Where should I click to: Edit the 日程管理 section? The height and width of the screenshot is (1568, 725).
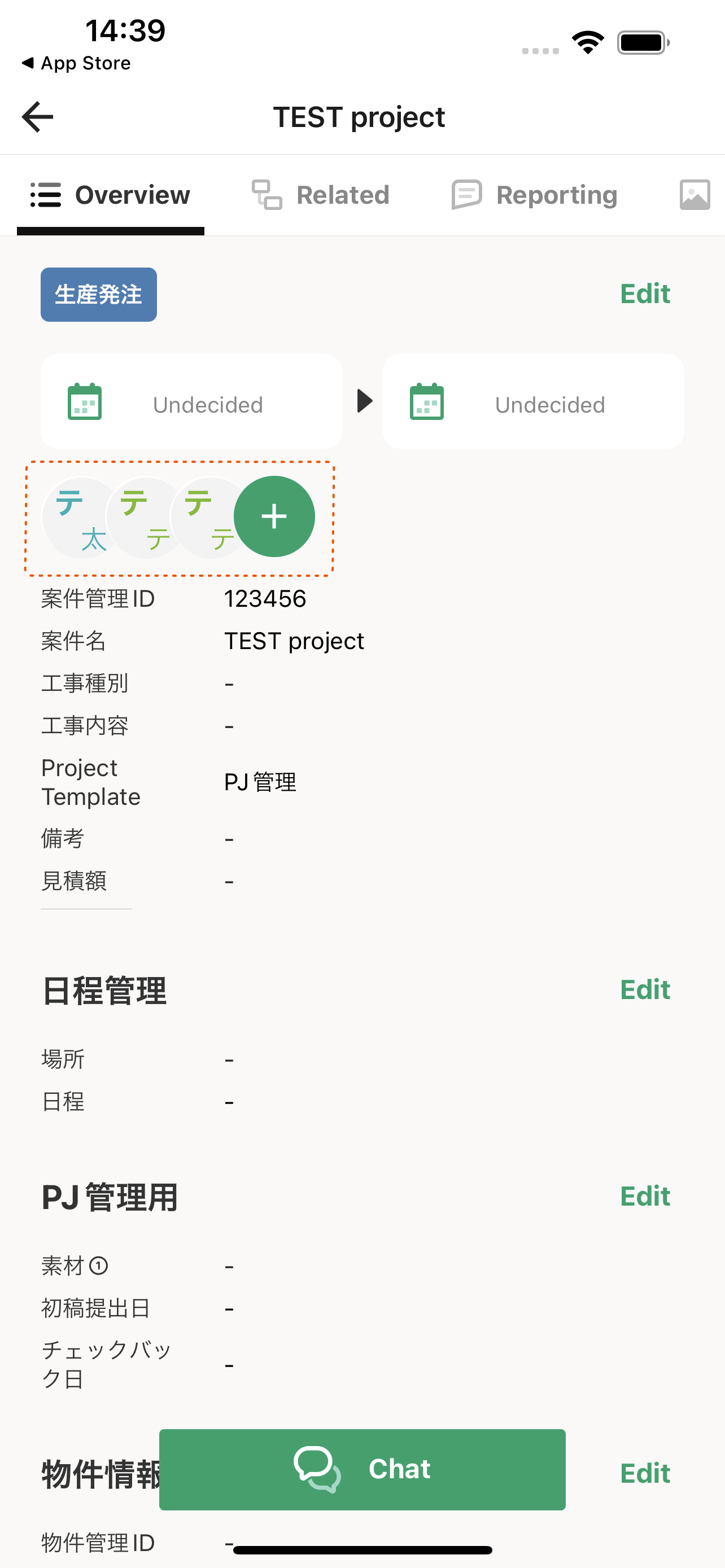tap(645, 991)
